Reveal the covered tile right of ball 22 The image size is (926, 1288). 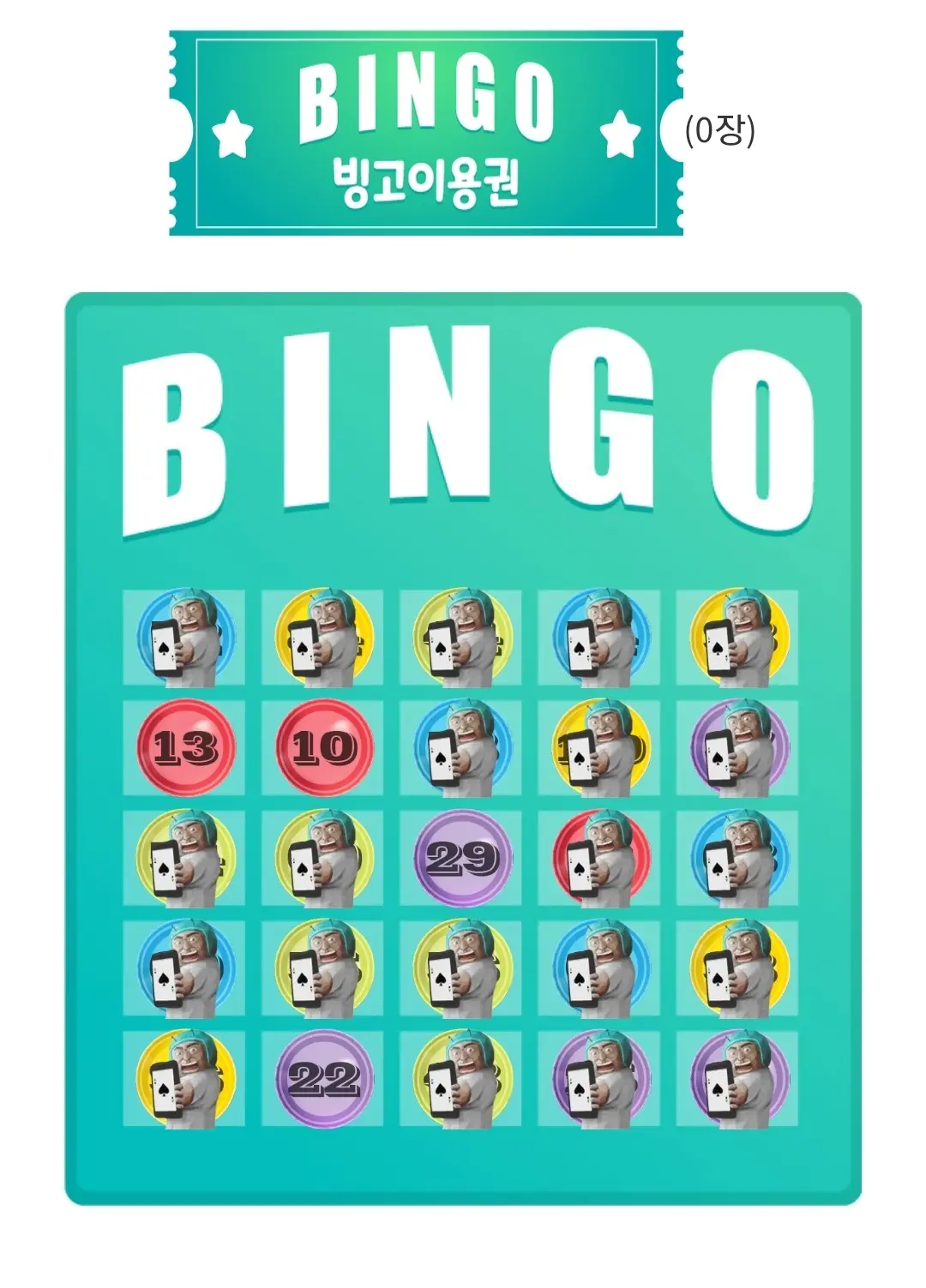click(x=461, y=1079)
